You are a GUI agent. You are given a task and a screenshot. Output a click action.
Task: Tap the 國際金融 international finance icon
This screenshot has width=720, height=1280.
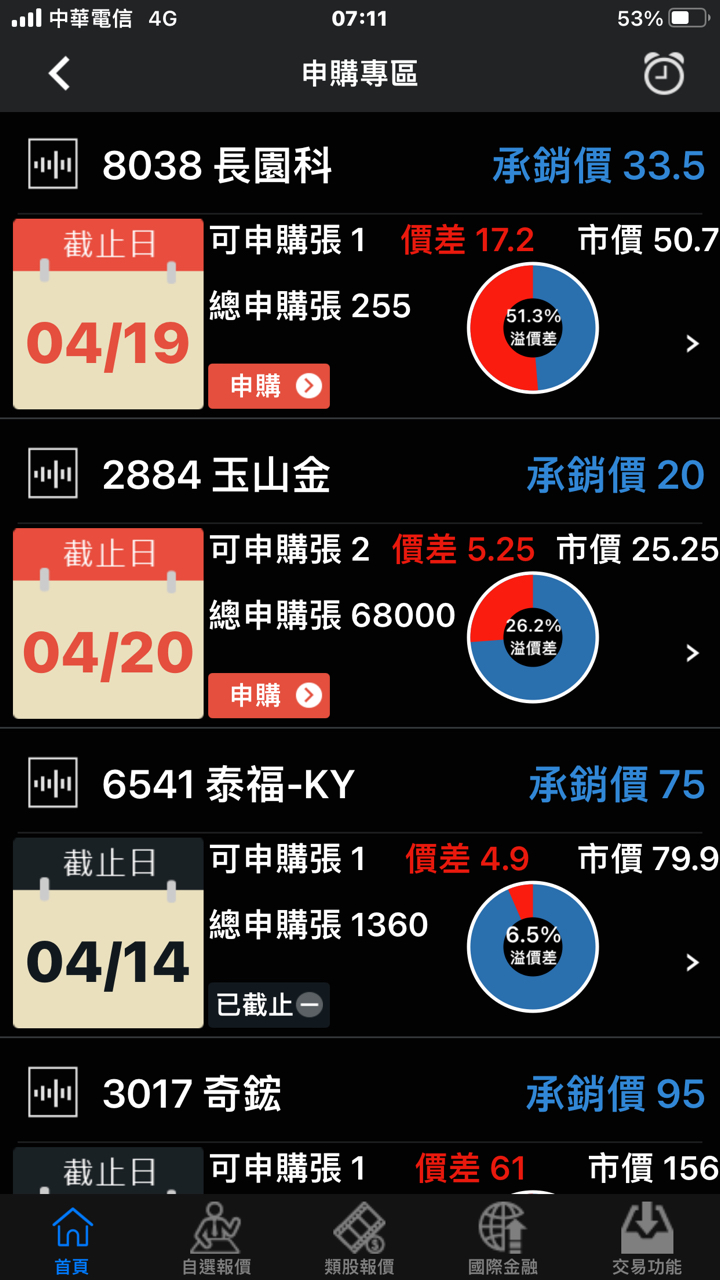(504, 1237)
